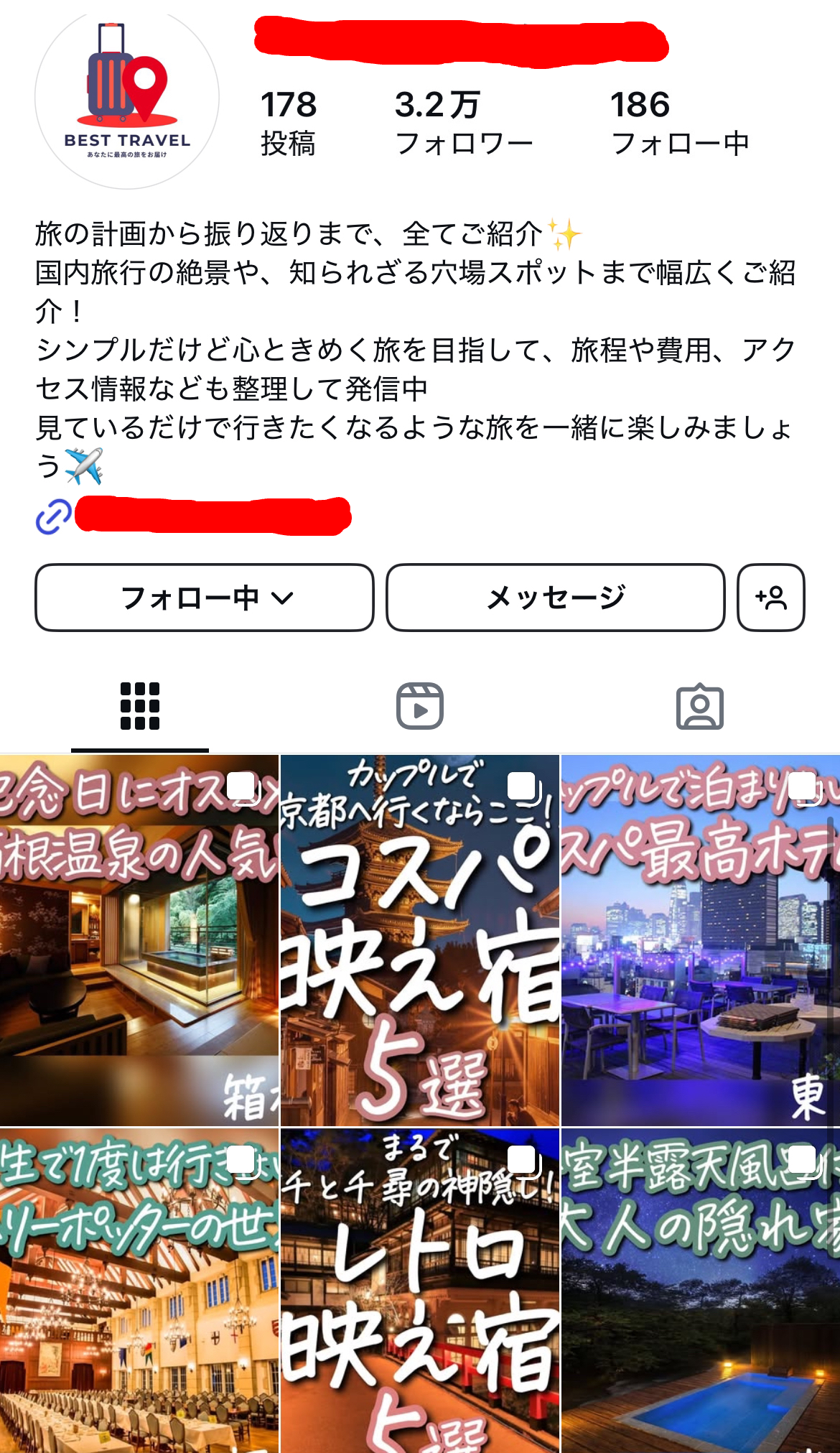Open the 大人の隠れ家 半露天風呂 post
Screen dimensions: 840x1453
pyautogui.click(x=701, y=1291)
